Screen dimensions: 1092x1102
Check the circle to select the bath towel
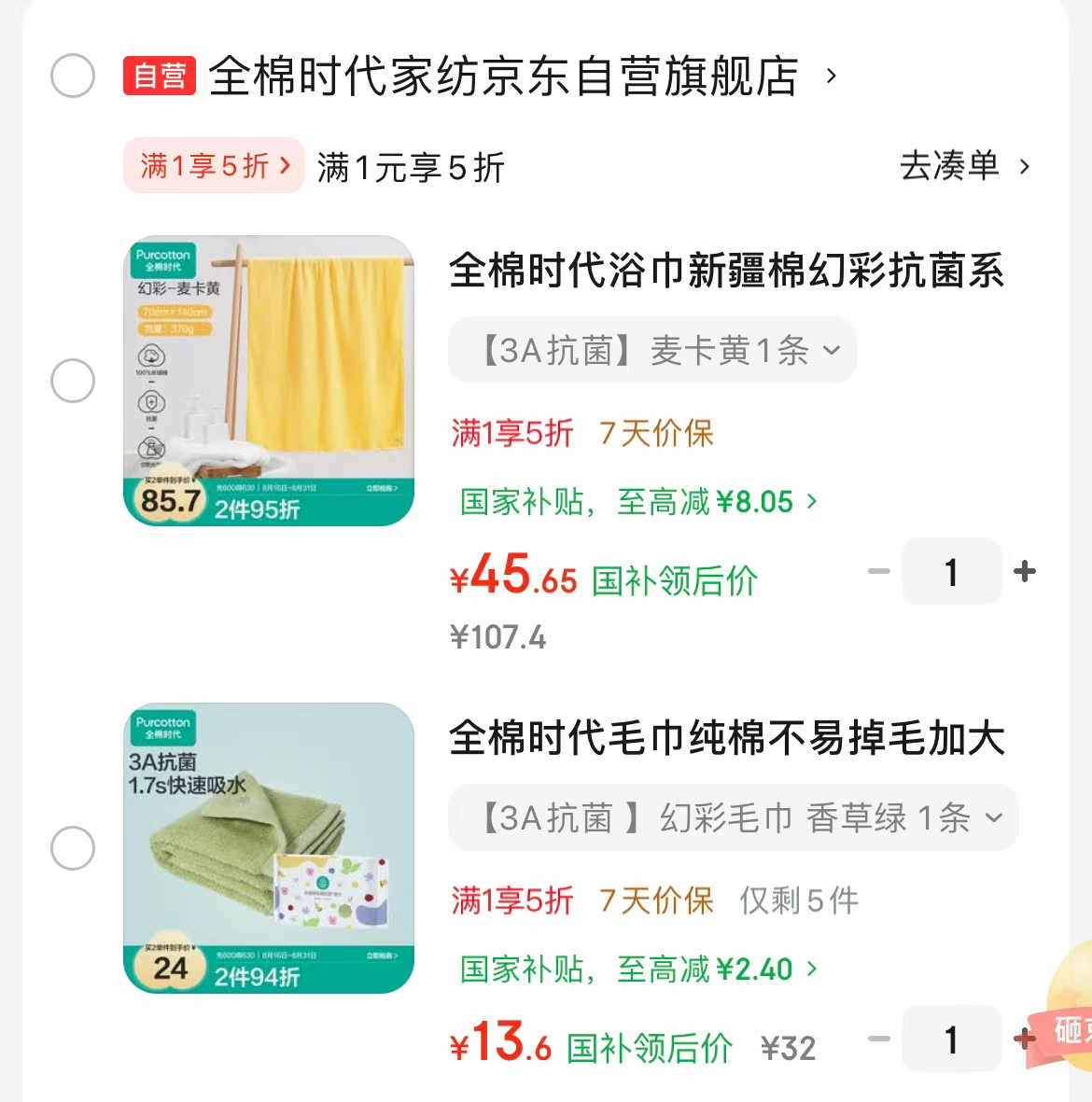[x=73, y=380]
